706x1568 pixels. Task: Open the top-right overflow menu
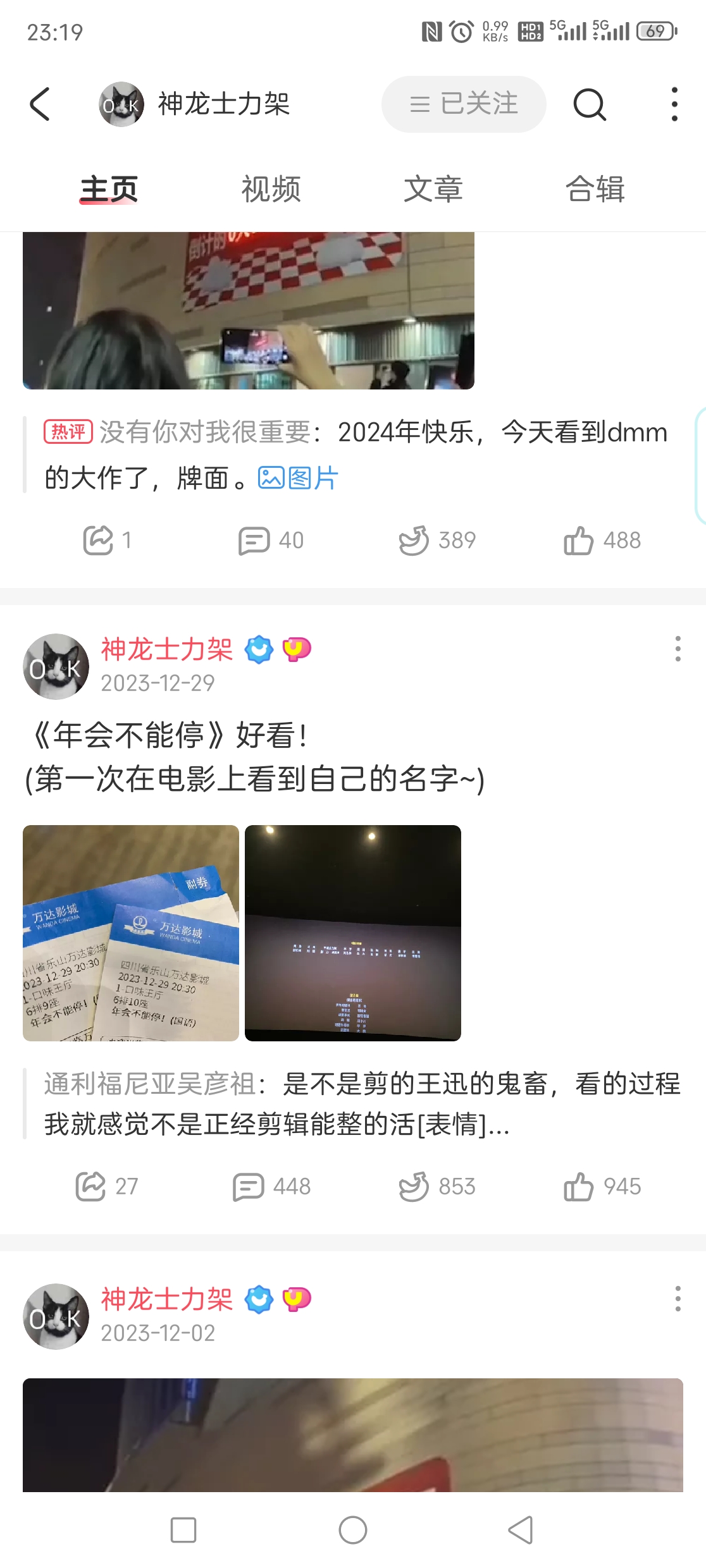674,104
